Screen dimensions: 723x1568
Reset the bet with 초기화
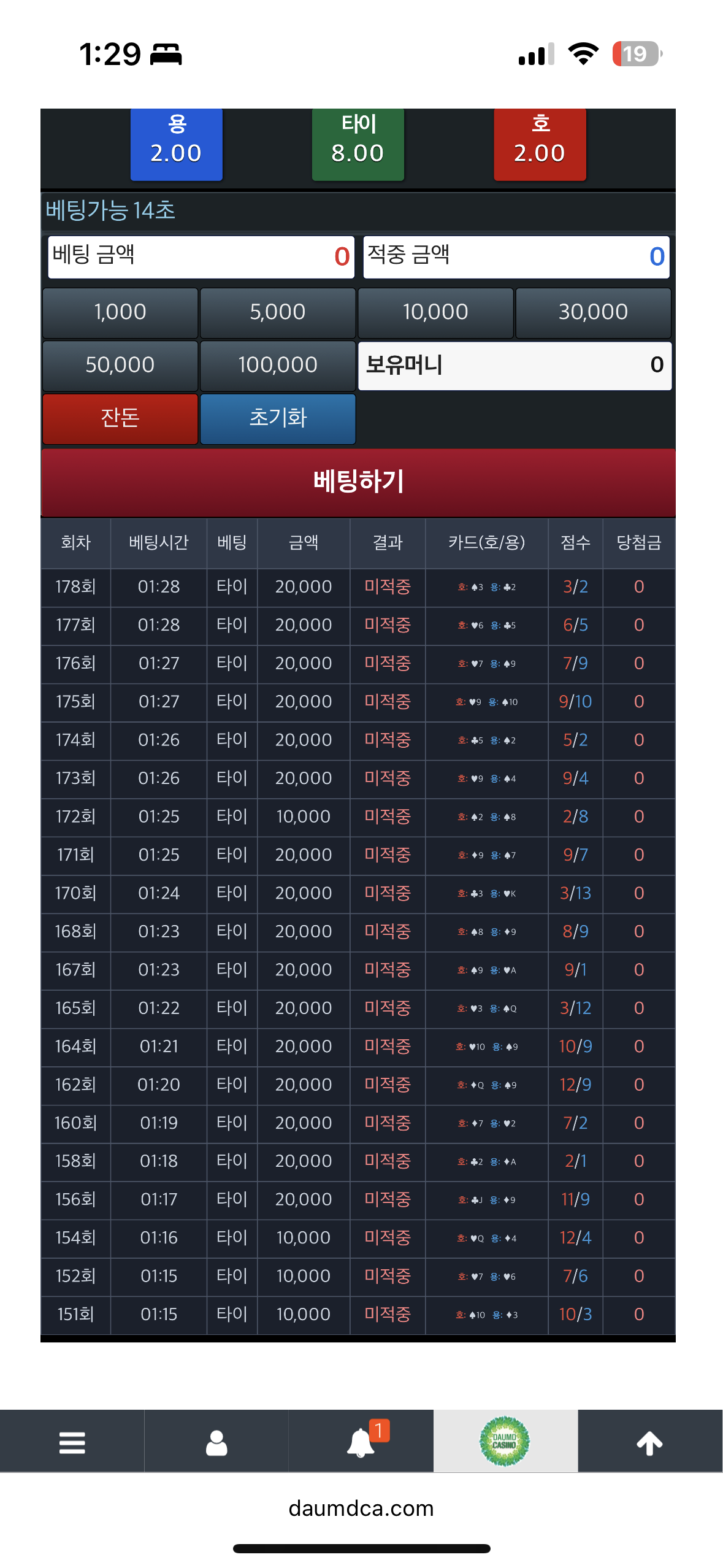pyautogui.click(x=278, y=418)
